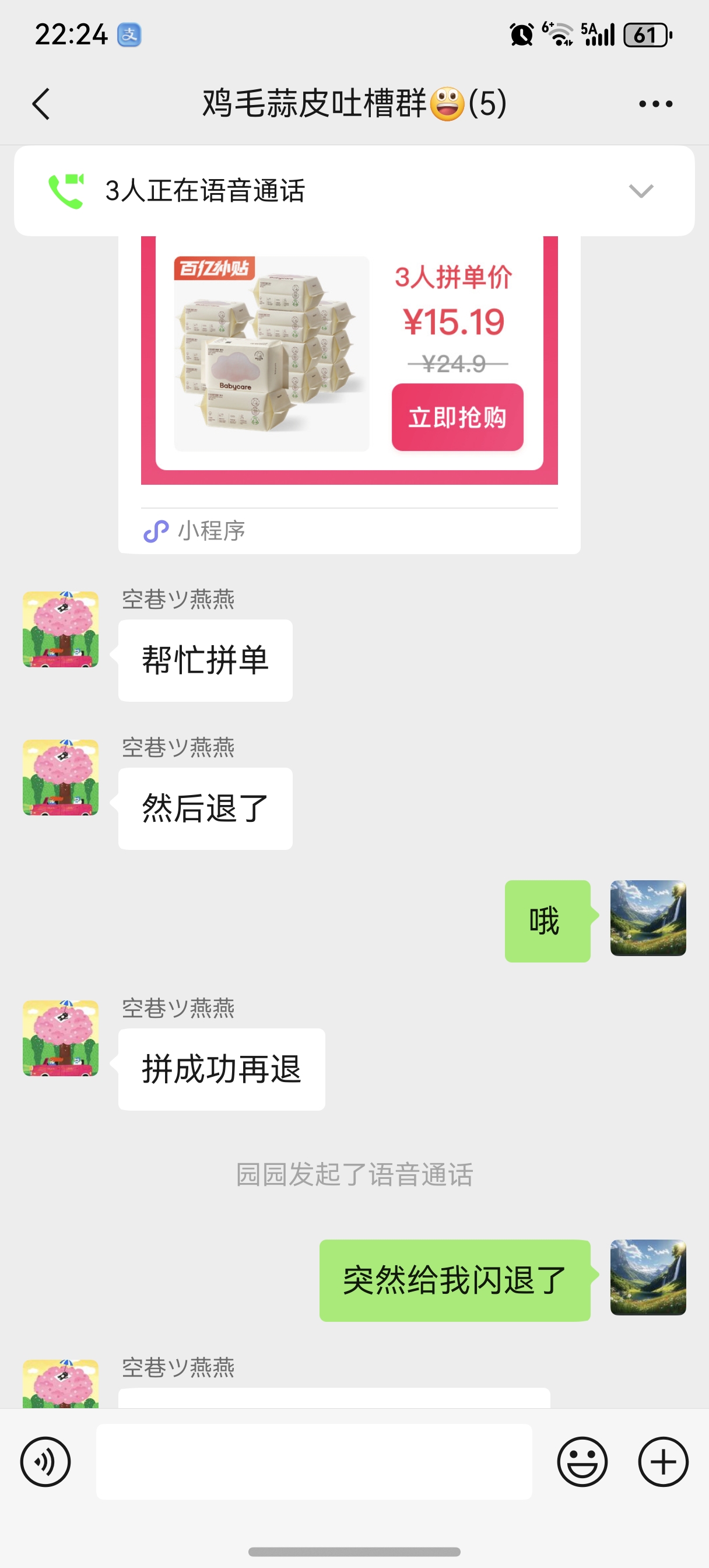709x1568 pixels.
Task: Tap the back arrow to leave the chat
Action: [41, 103]
